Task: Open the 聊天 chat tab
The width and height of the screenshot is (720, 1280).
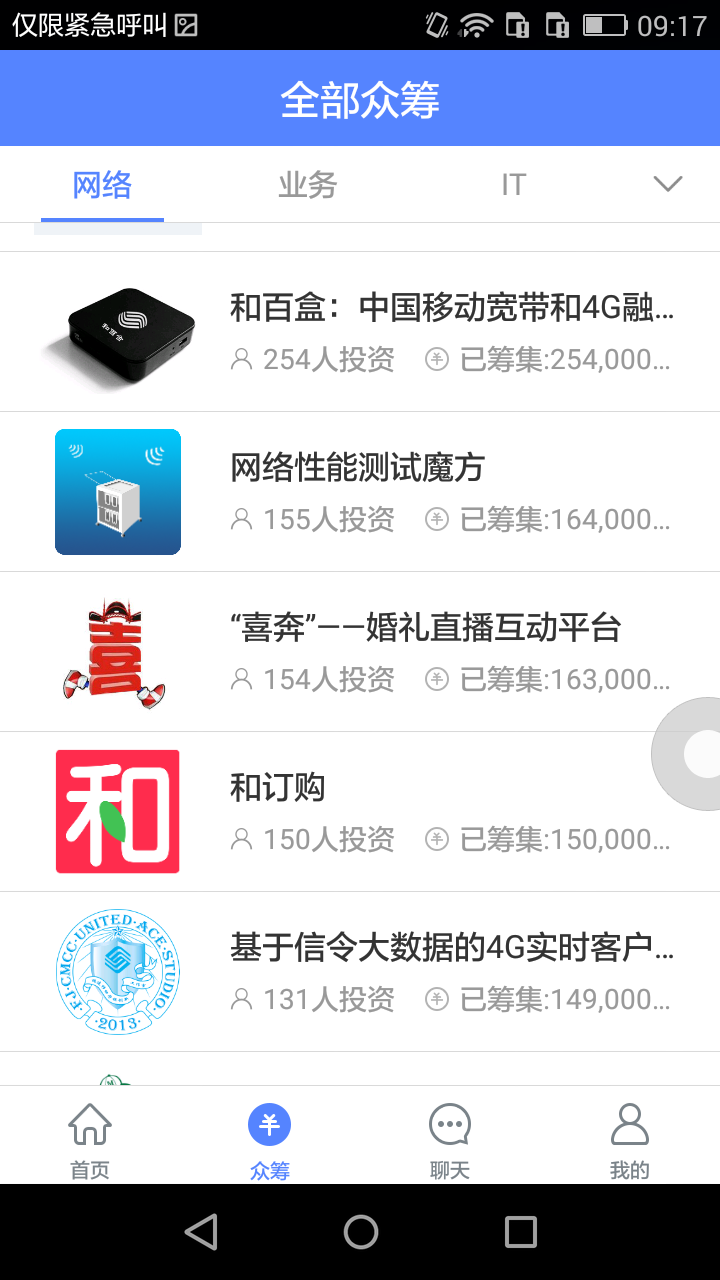Action: pos(450,1140)
